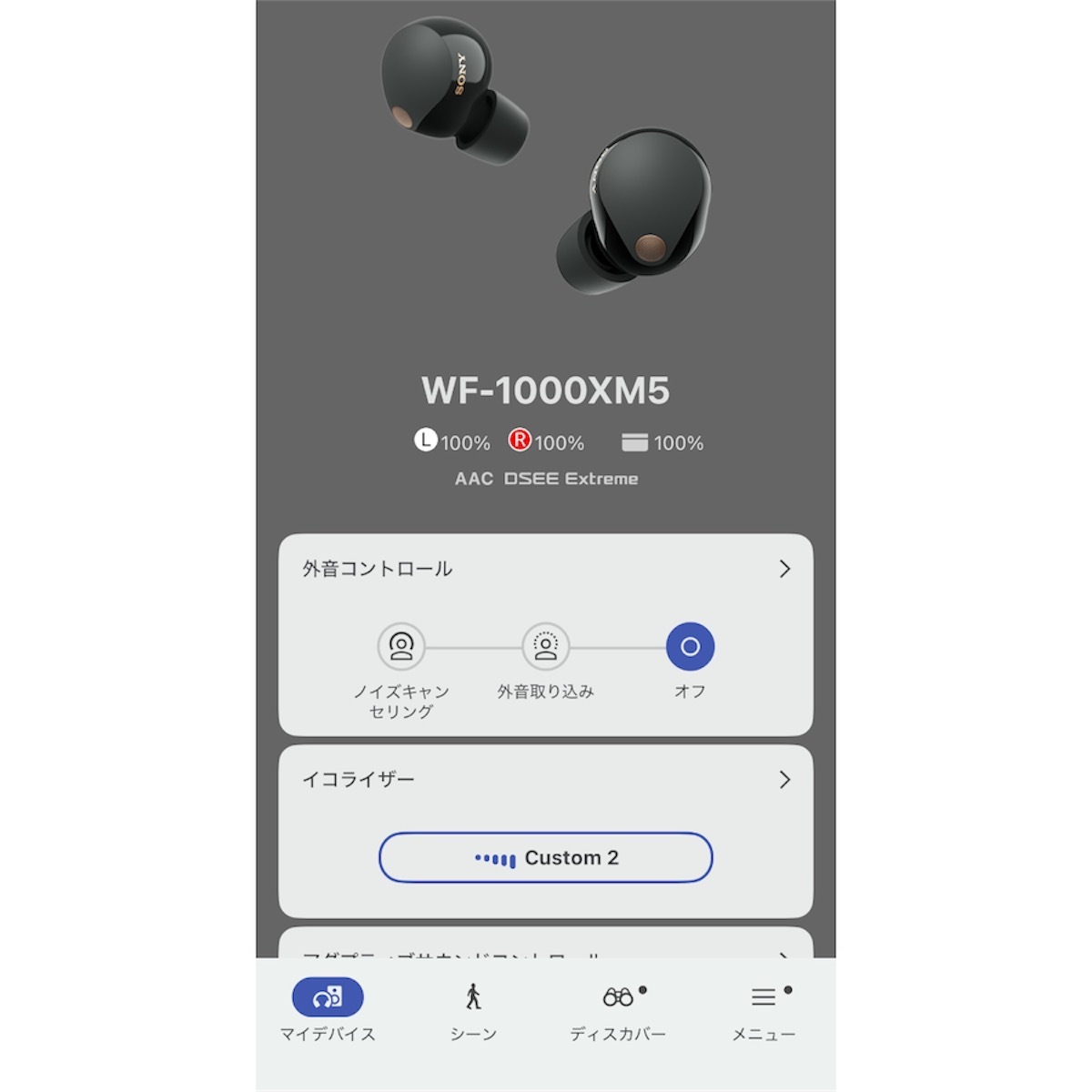Tap the Custom 2 equalizer preset button
1092x1092 pixels.
[545, 857]
